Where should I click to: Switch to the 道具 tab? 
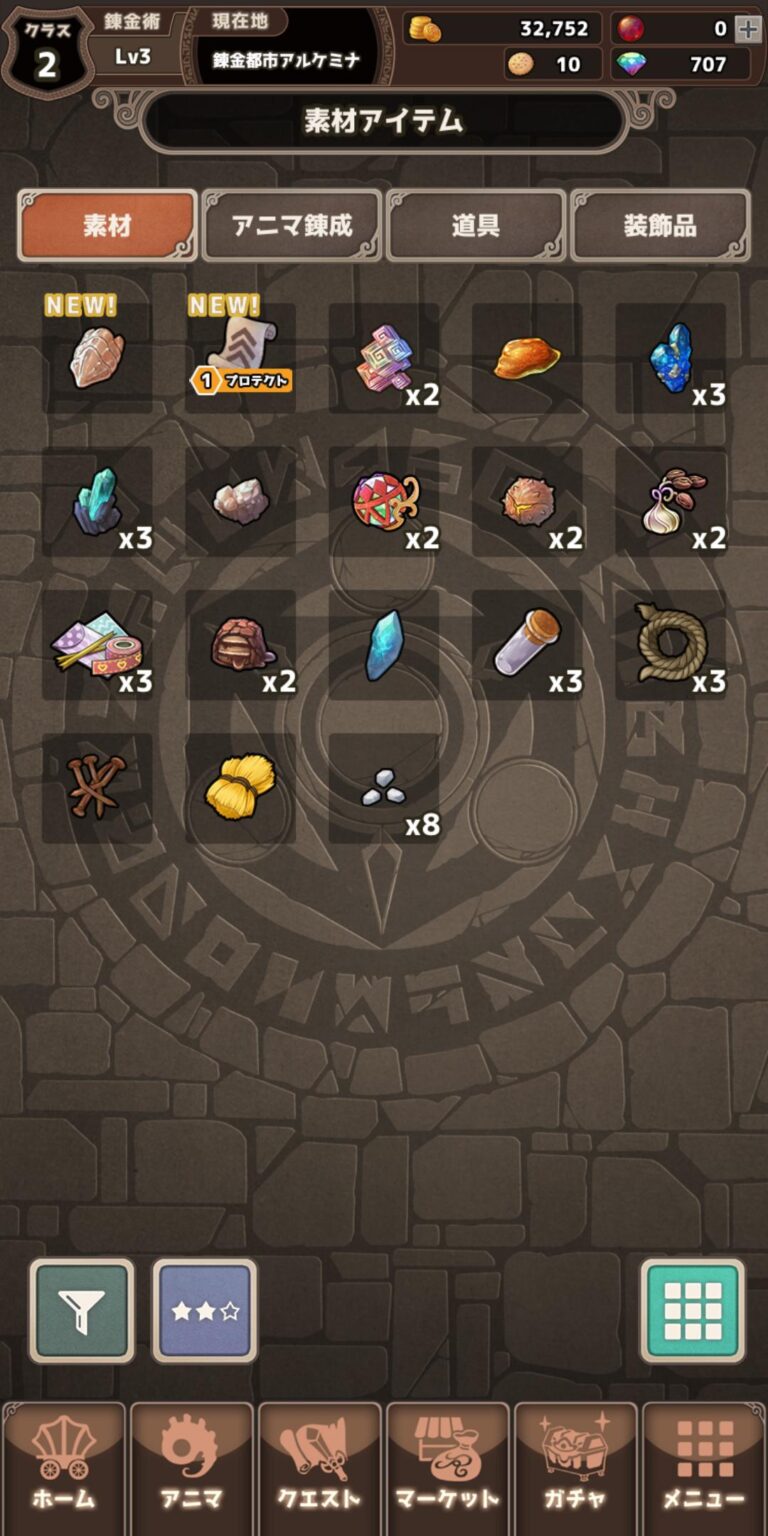(x=475, y=225)
